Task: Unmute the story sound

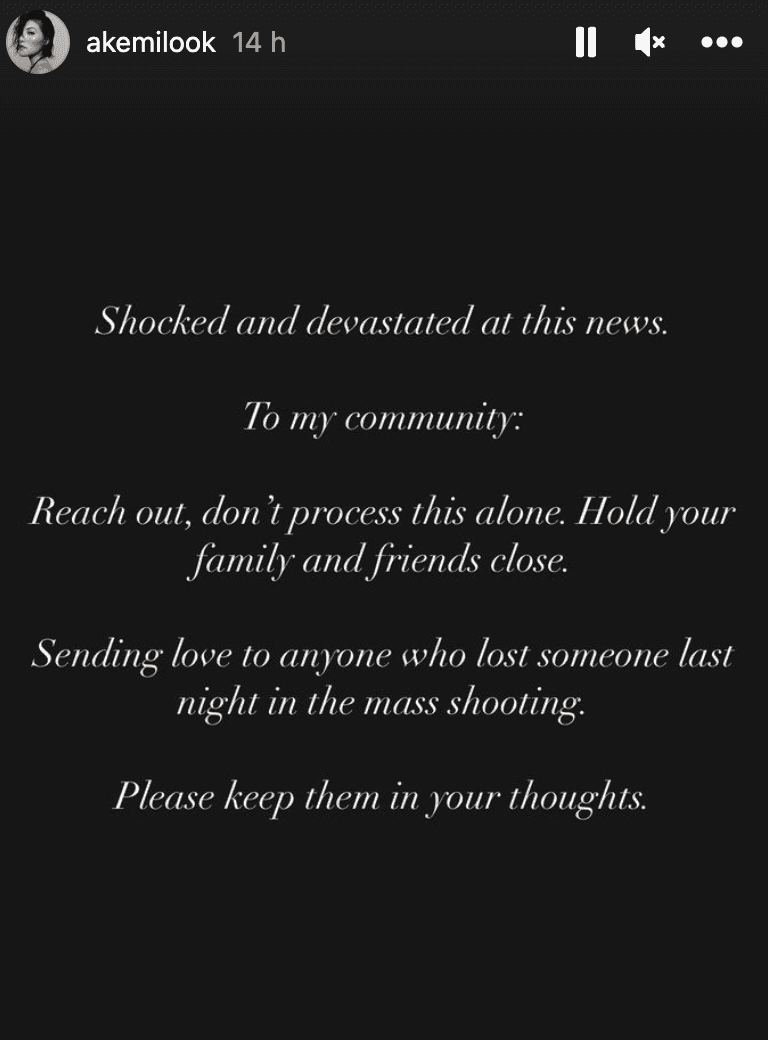Action: click(x=650, y=42)
